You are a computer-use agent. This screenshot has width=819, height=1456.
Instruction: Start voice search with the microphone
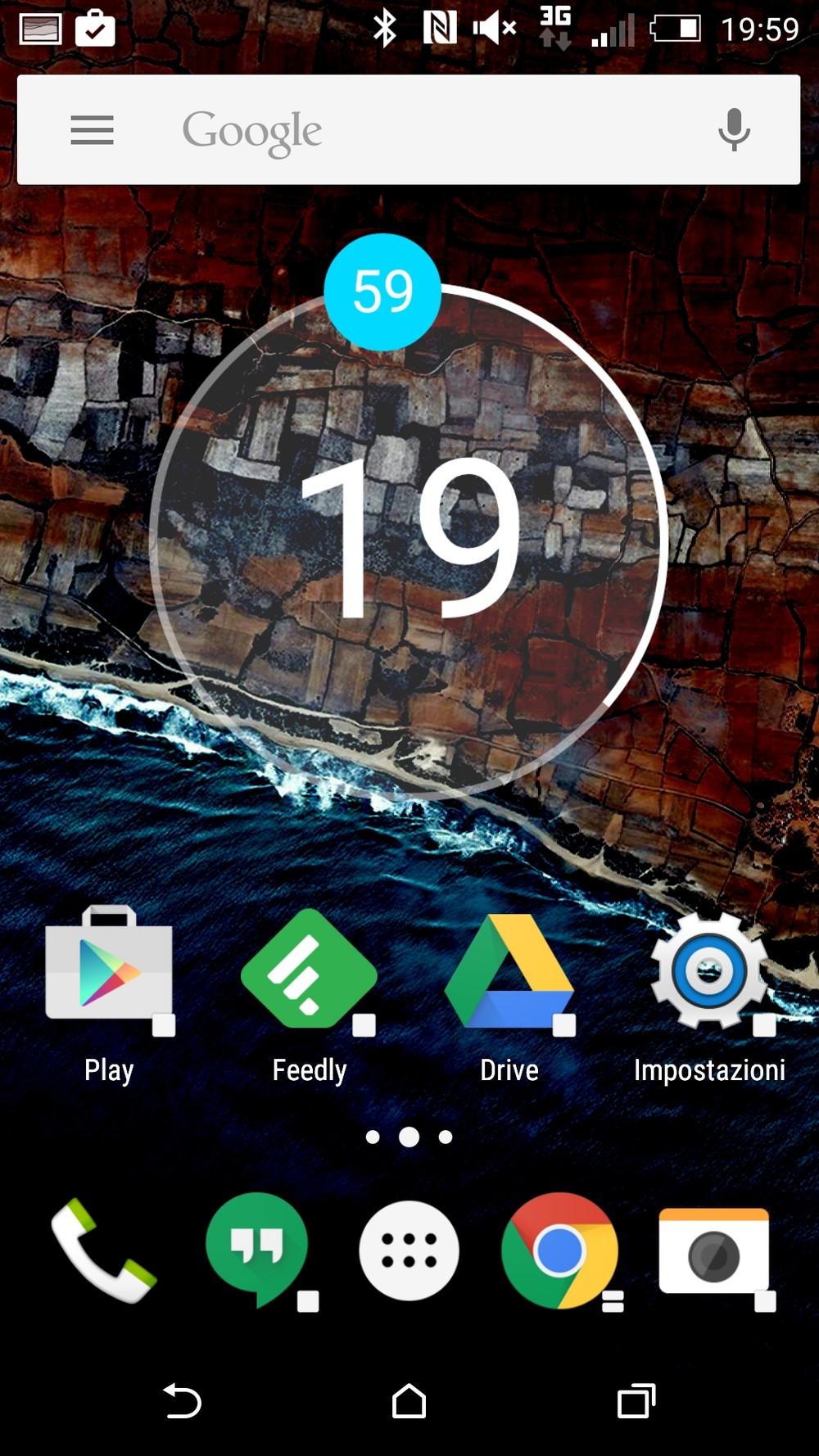point(734,130)
